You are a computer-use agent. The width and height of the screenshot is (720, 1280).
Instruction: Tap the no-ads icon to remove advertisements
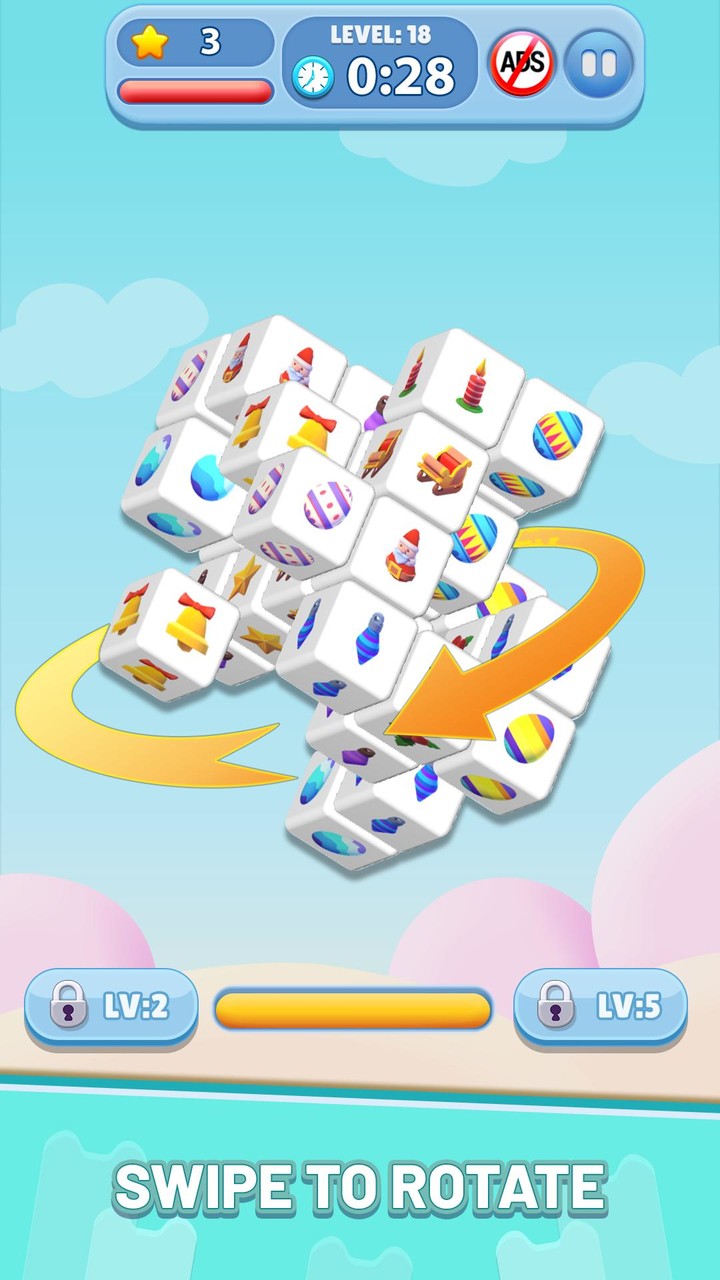(521, 62)
